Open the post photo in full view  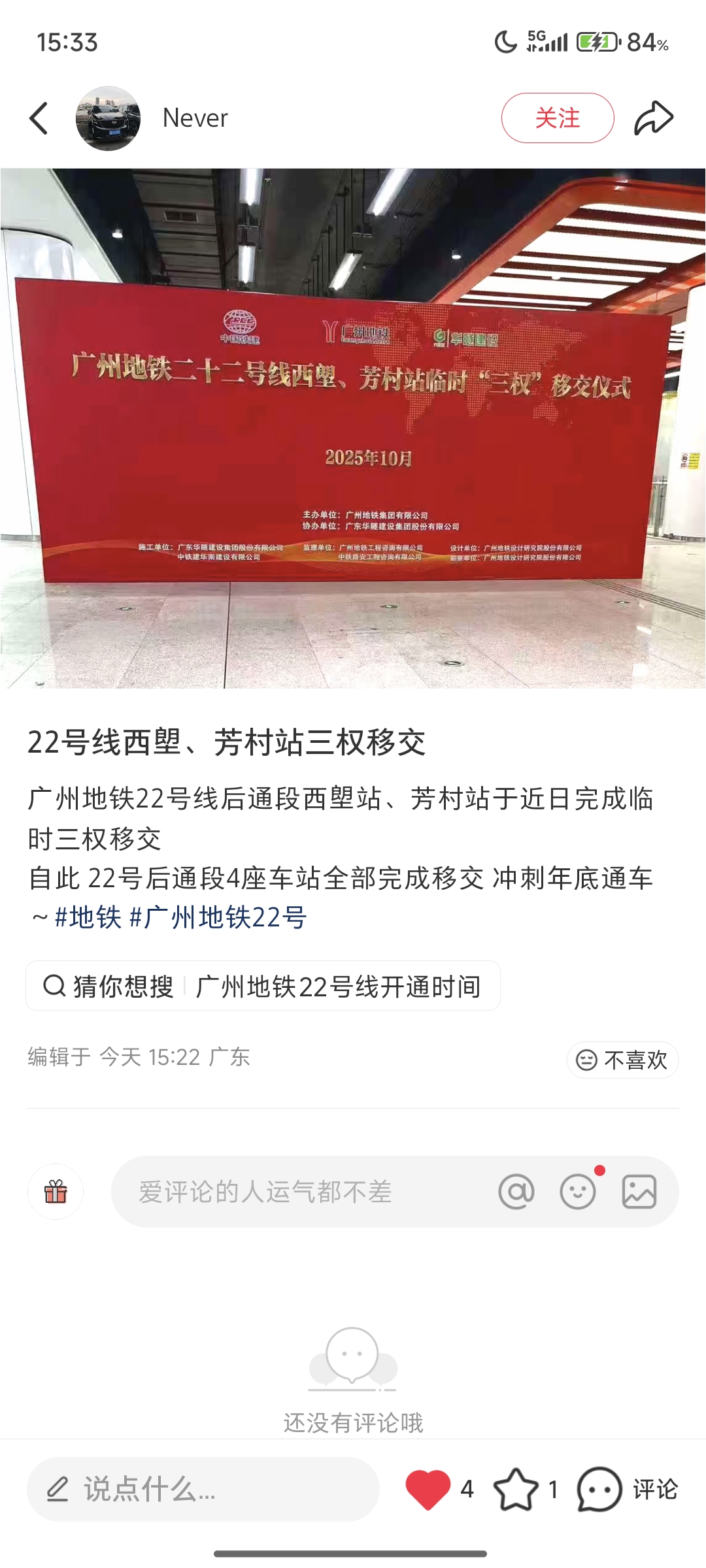pos(353,428)
